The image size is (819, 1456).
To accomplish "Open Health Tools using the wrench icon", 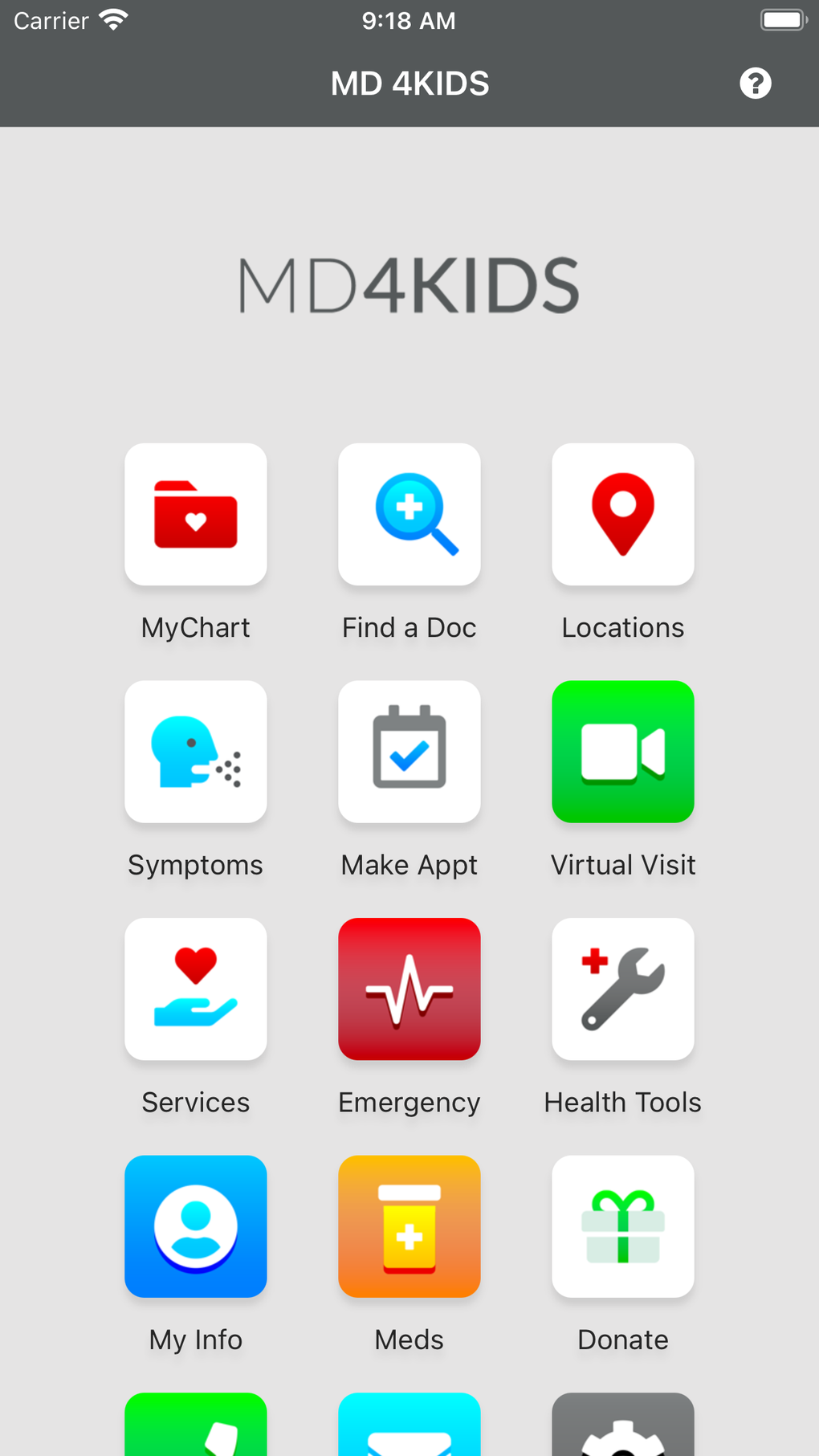I will click(x=622, y=989).
